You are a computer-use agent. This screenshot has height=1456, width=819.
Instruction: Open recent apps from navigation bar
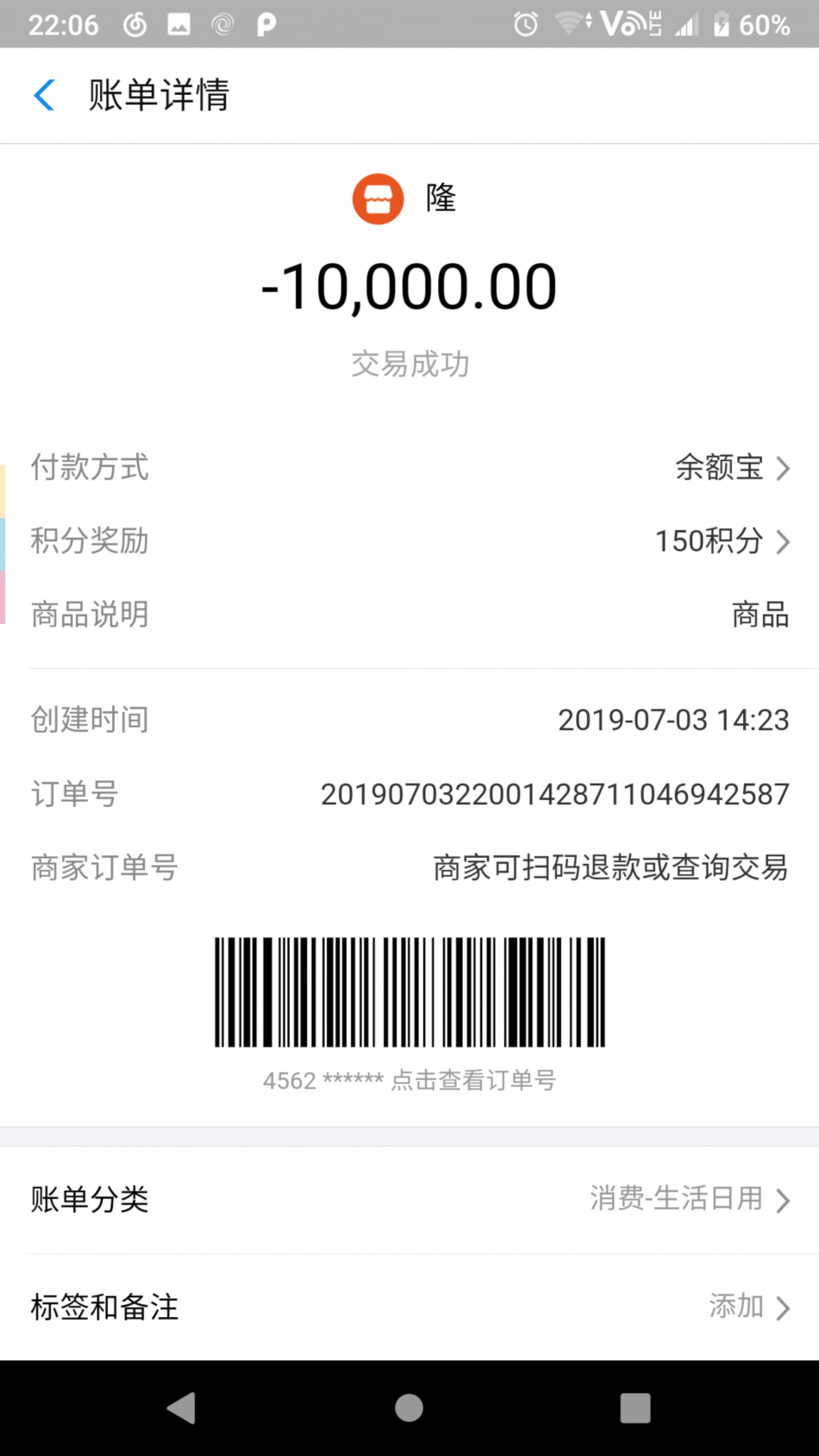635,1409
